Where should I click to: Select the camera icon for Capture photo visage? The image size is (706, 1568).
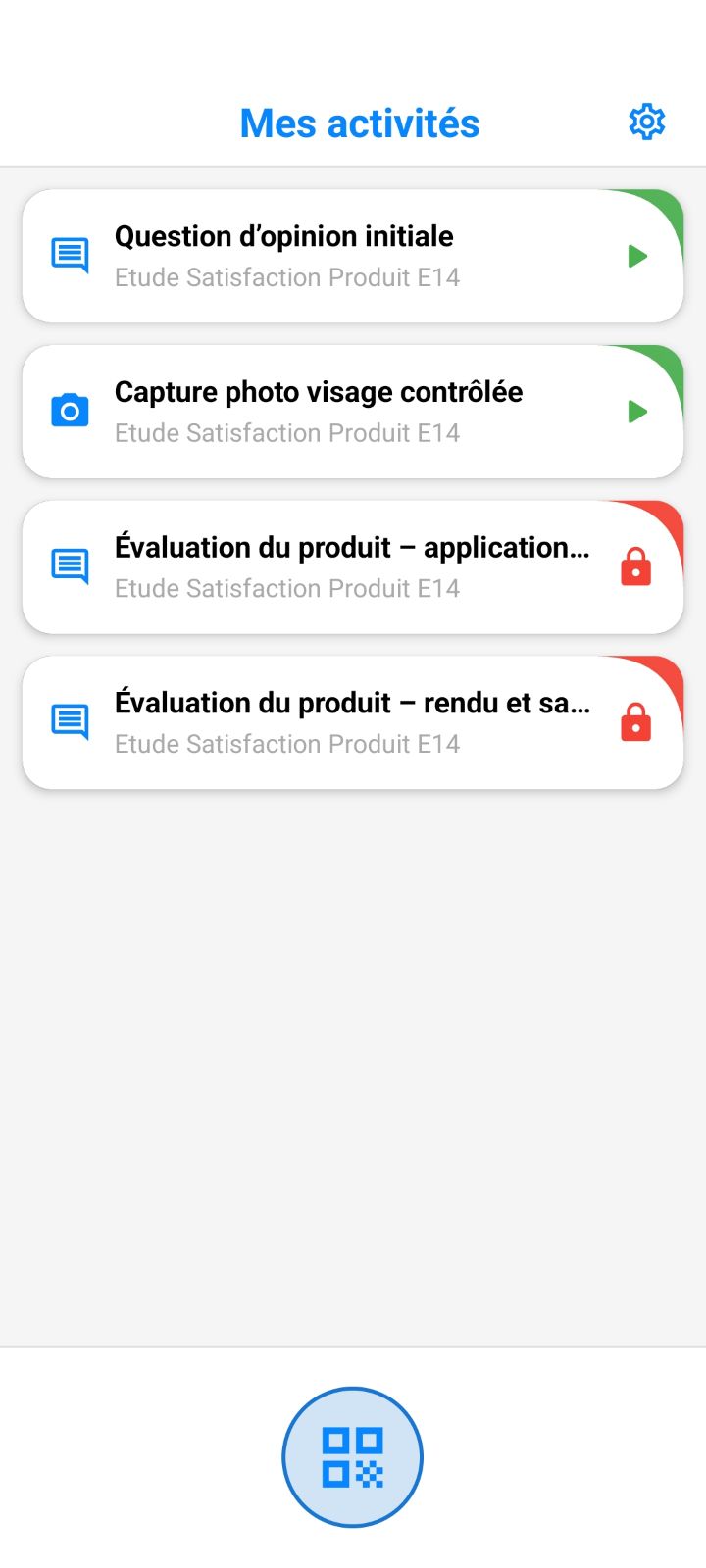(69, 410)
